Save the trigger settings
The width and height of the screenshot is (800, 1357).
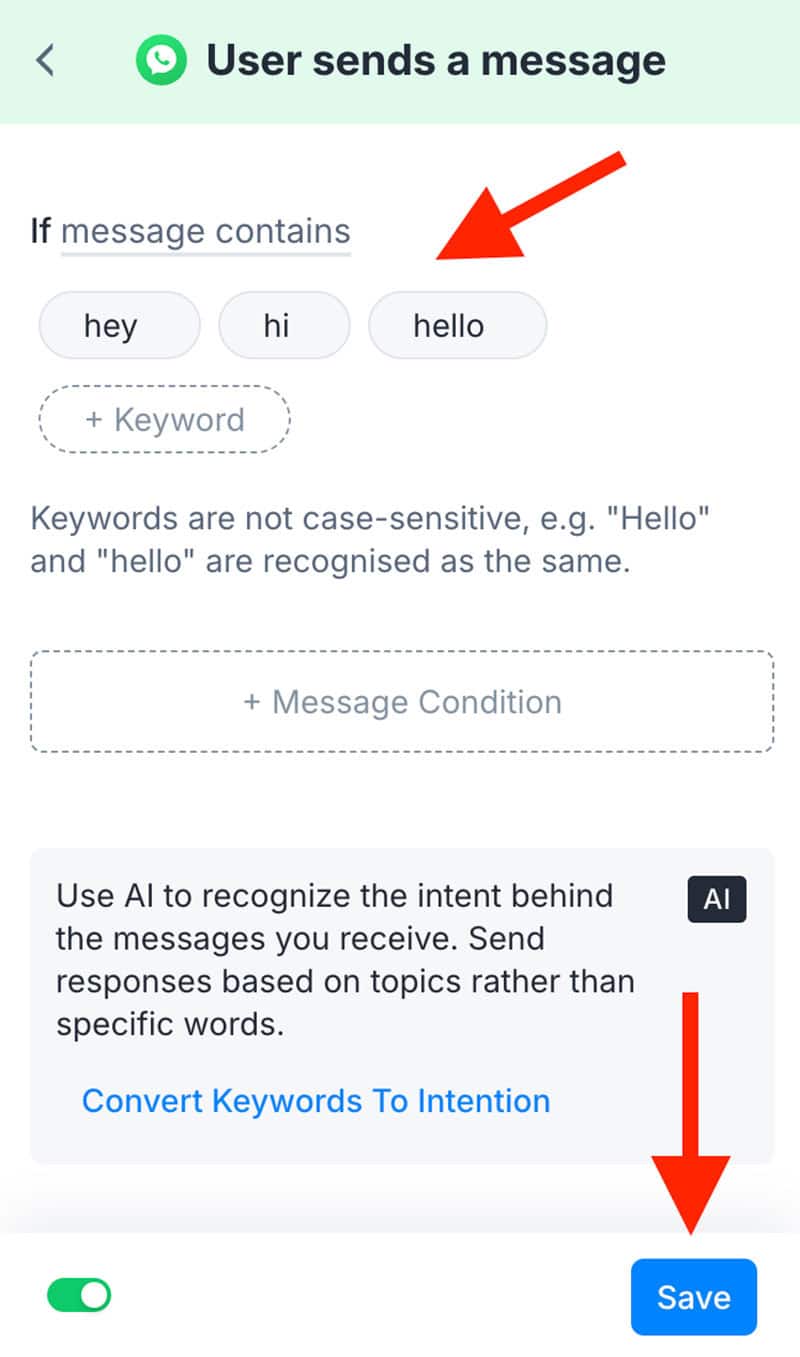coord(693,1297)
